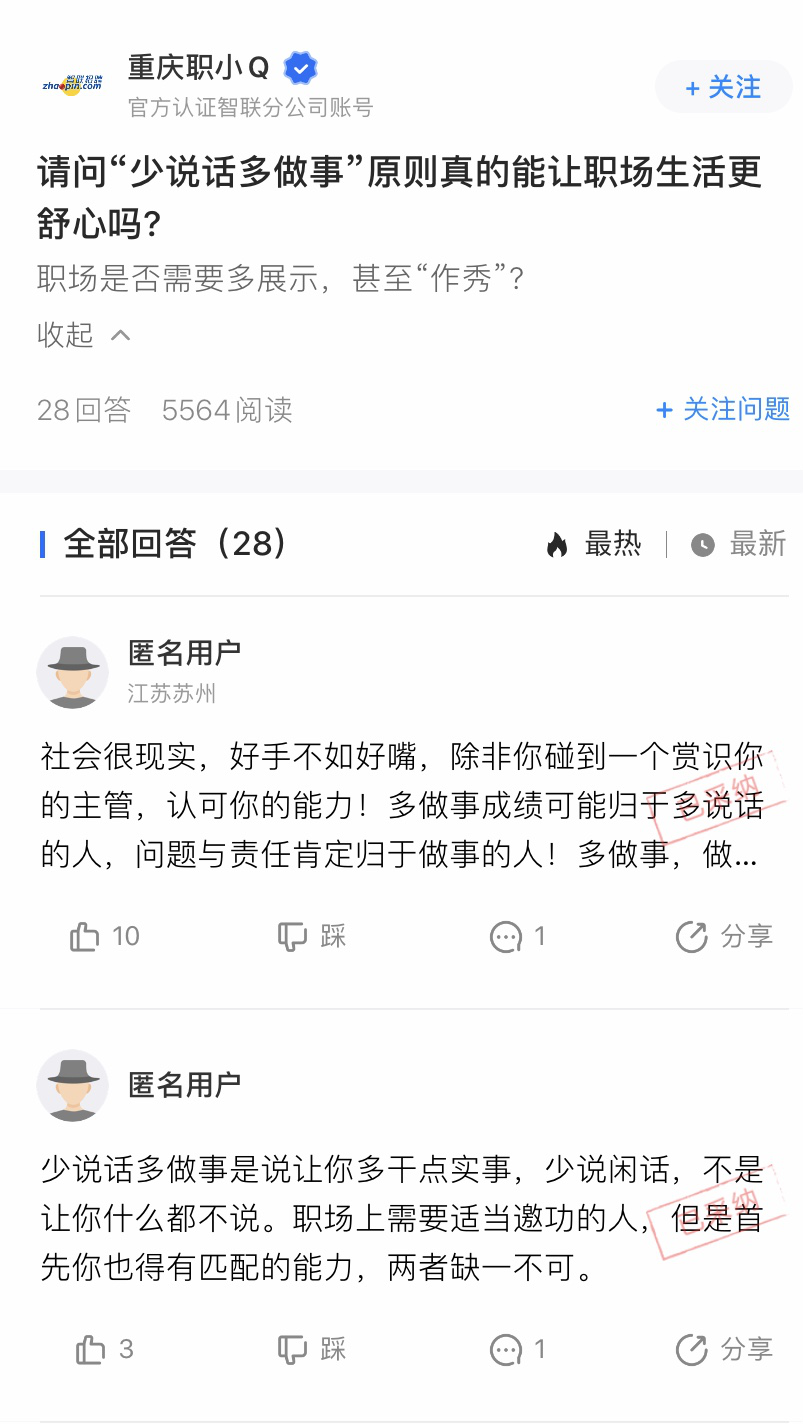The height and width of the screenshot is (1424, 803).
Task: Click the share icon on the first answer
Action: click(x=691, y=936)
